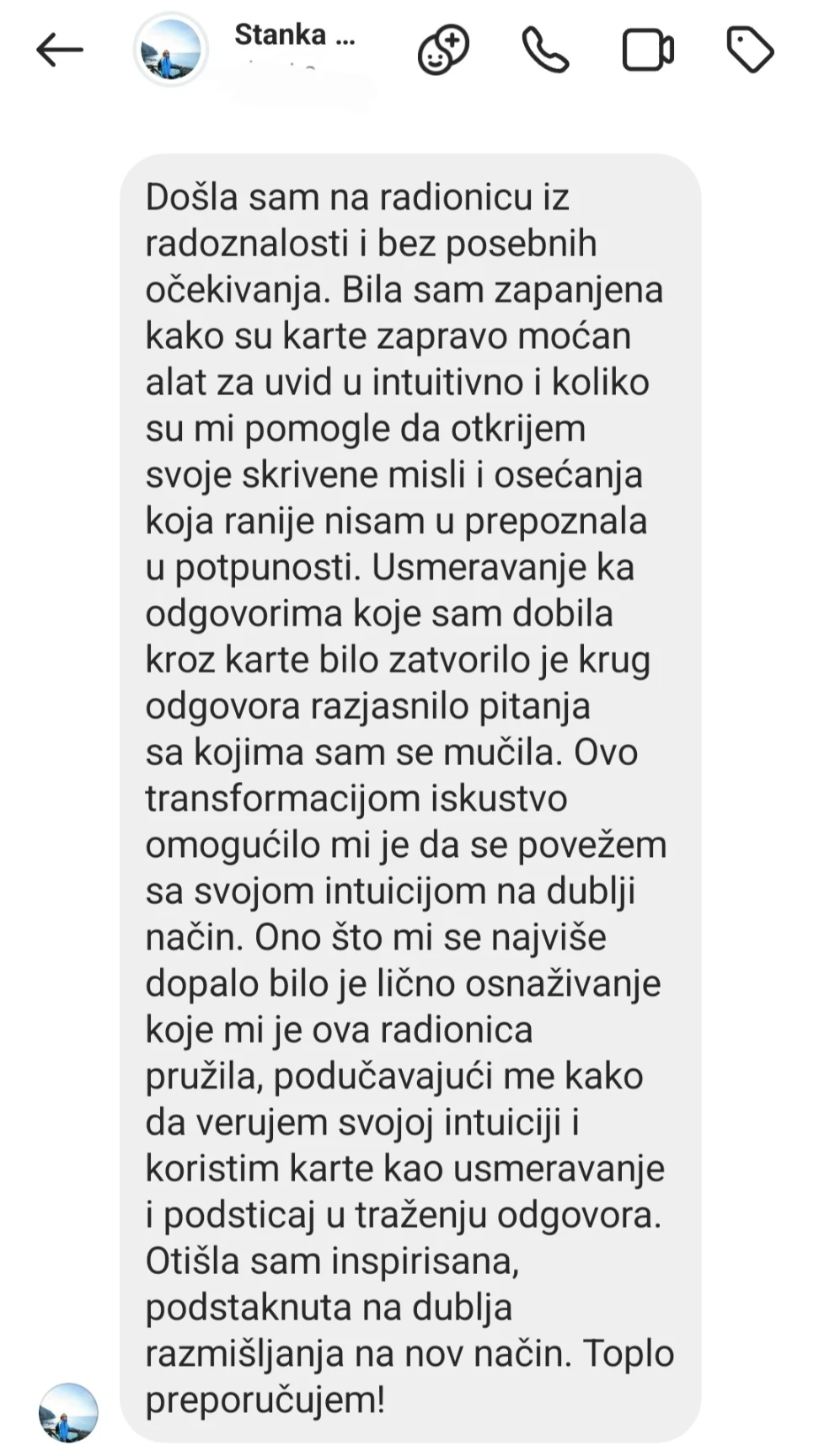Open the avatar sticker creator icon
Screen dimensions: 819x1456
443,51
